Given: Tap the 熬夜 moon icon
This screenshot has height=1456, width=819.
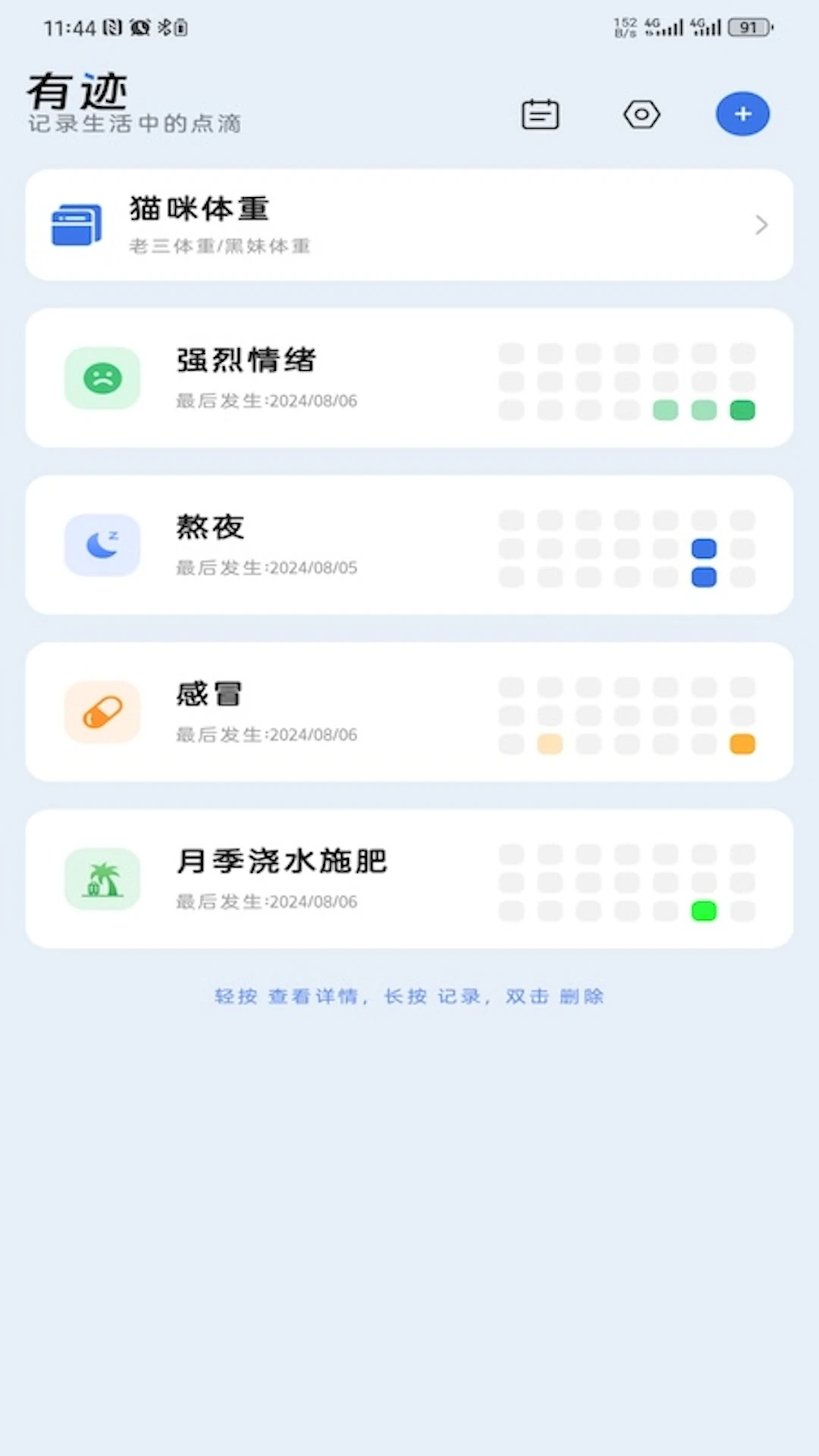Looking at the screenshot, I should pyautogui.click(x=102, y=544).
